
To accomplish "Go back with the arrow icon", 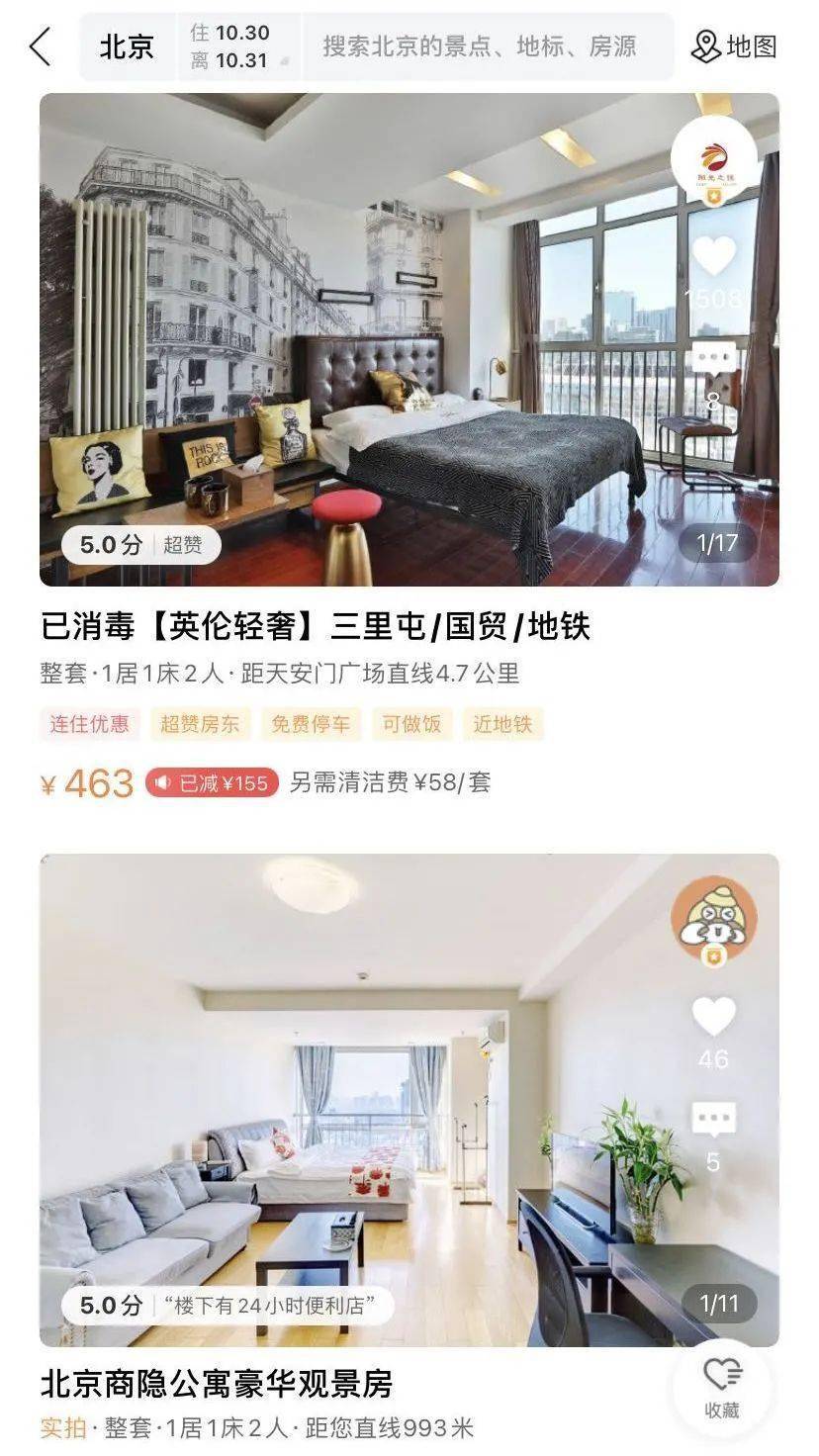I will click(40, 46).
